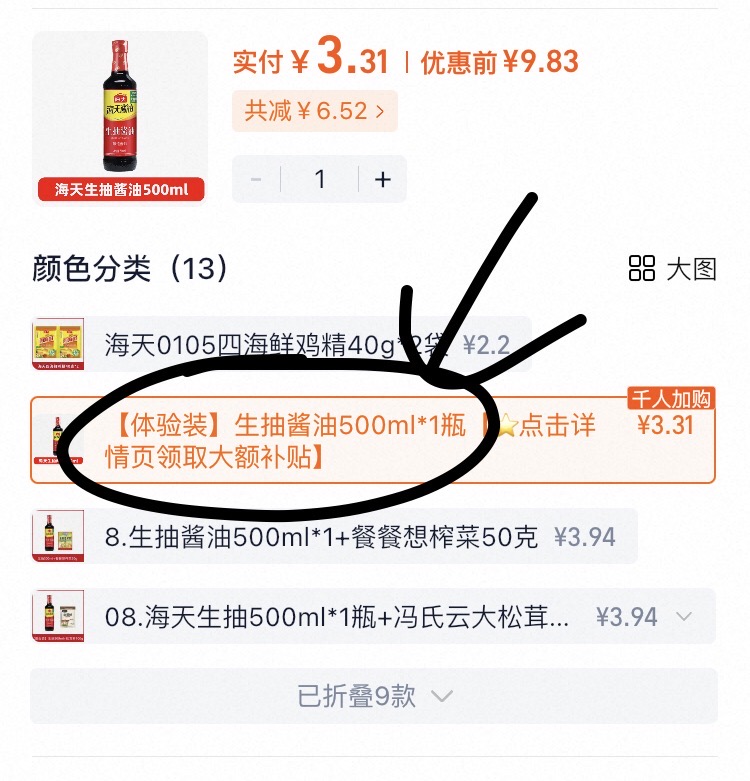
Task: Decrease quantity with the minus button
Action: click(x=256, y=180)
